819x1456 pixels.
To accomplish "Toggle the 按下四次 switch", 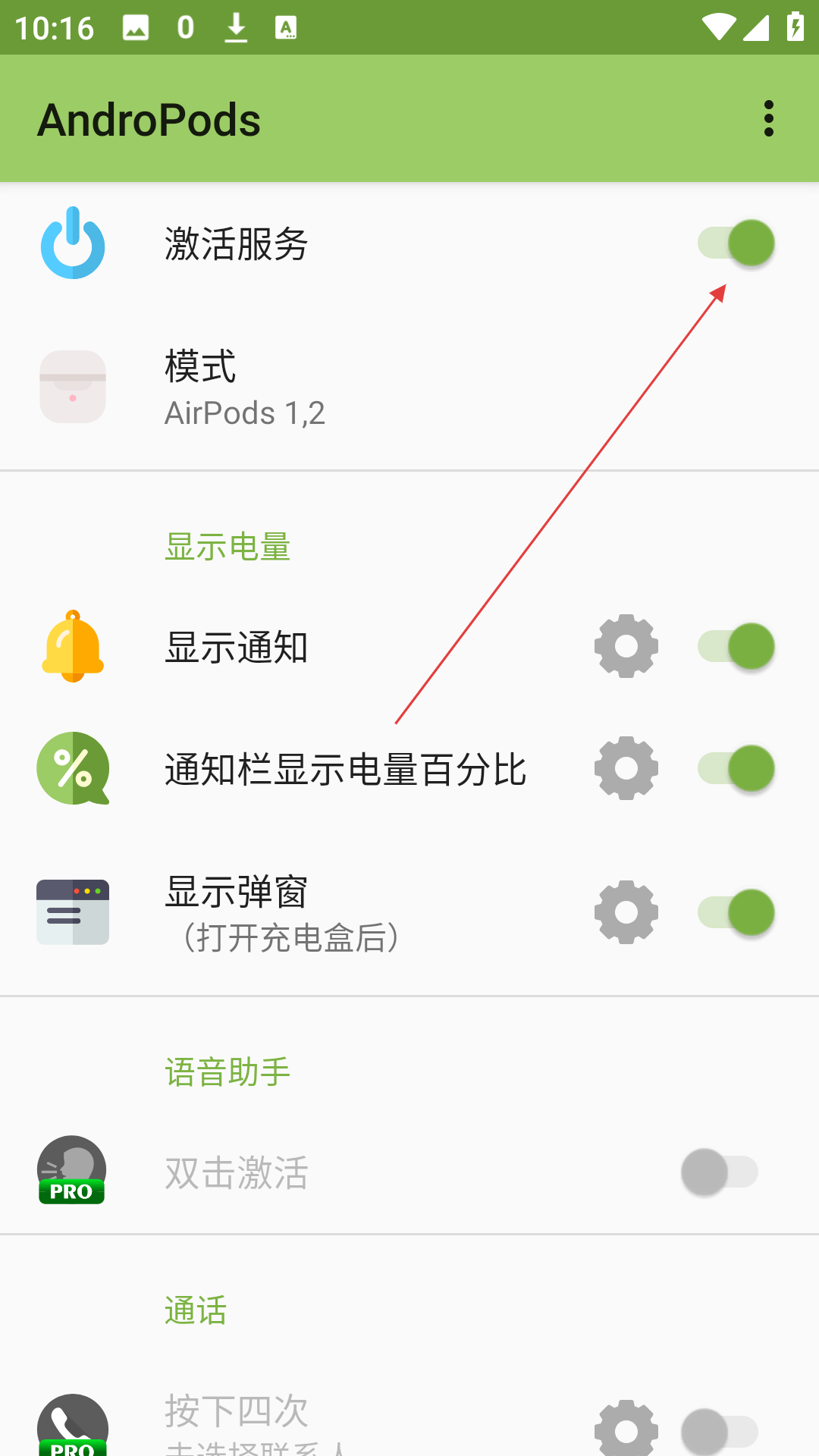I will [x=720, y=1432].
